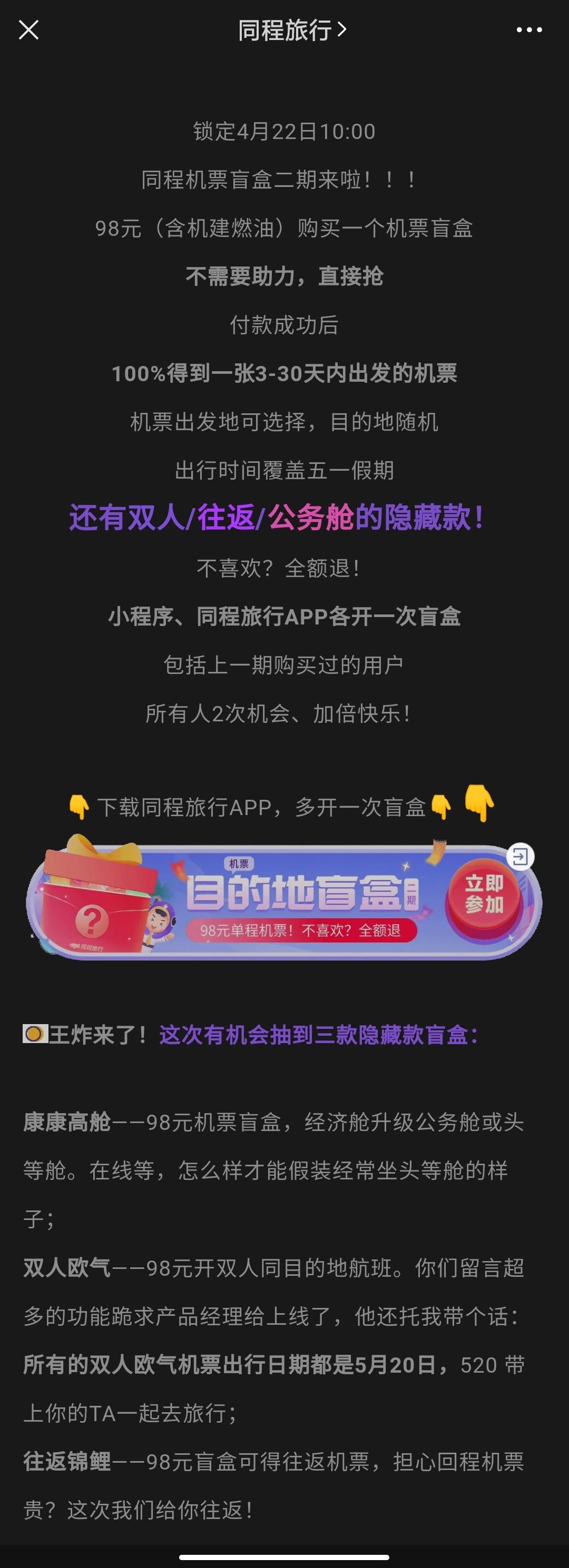569x1568 pixels.
Task: Expand the chevron next to the 同程旅行 title
Action: tap(344, 30)
